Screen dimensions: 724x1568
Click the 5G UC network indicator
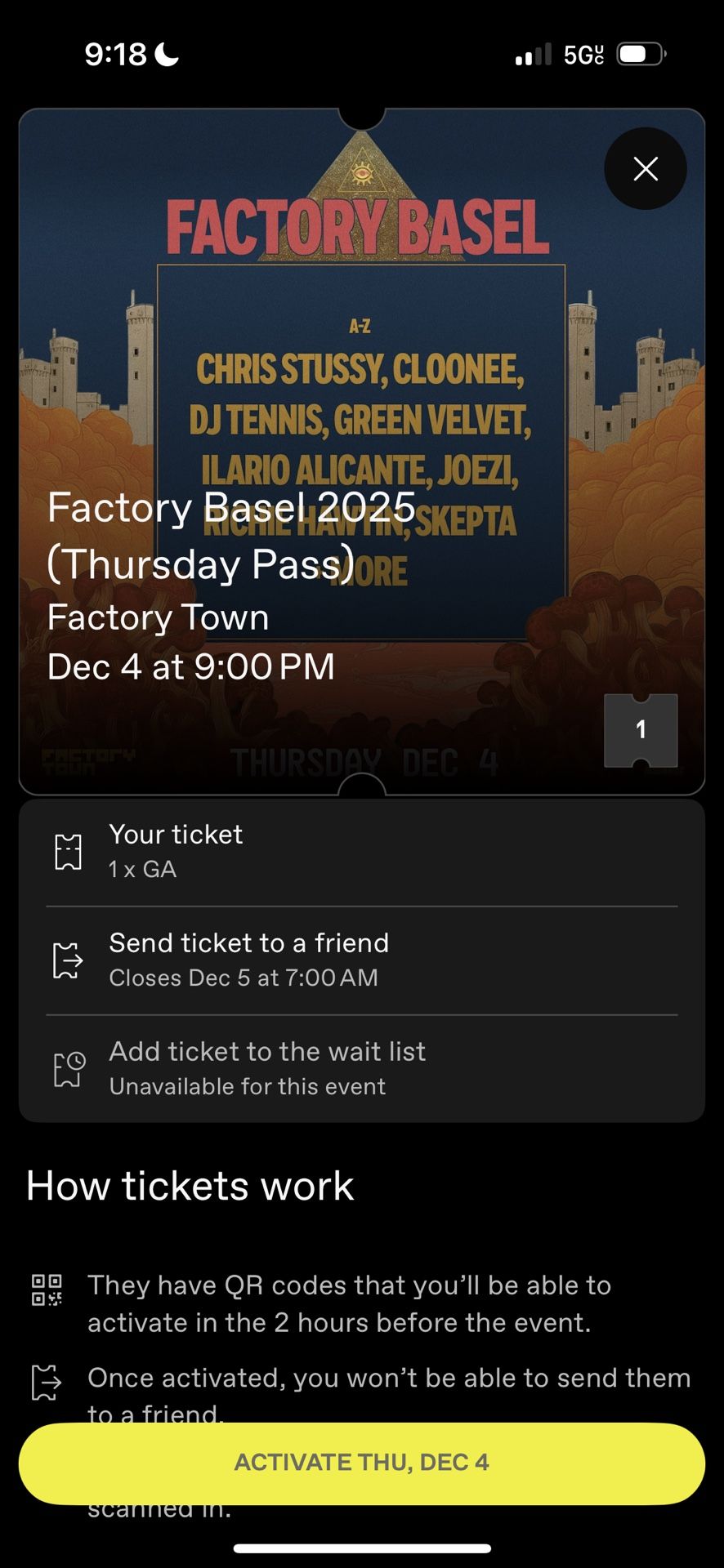tap(582, 53)
